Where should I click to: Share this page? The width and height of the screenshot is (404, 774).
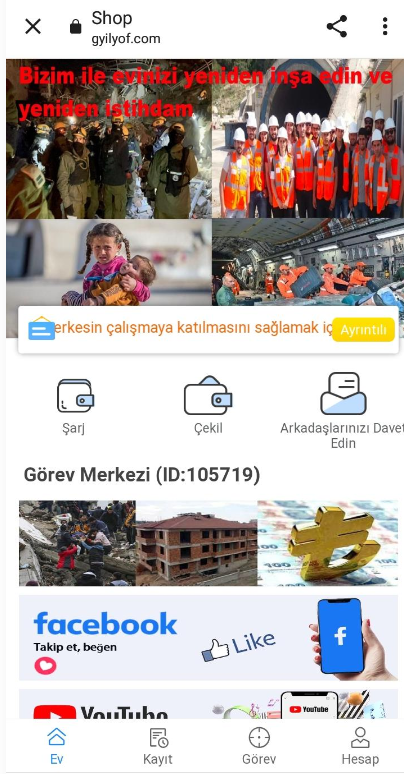(x=337, y=26)
